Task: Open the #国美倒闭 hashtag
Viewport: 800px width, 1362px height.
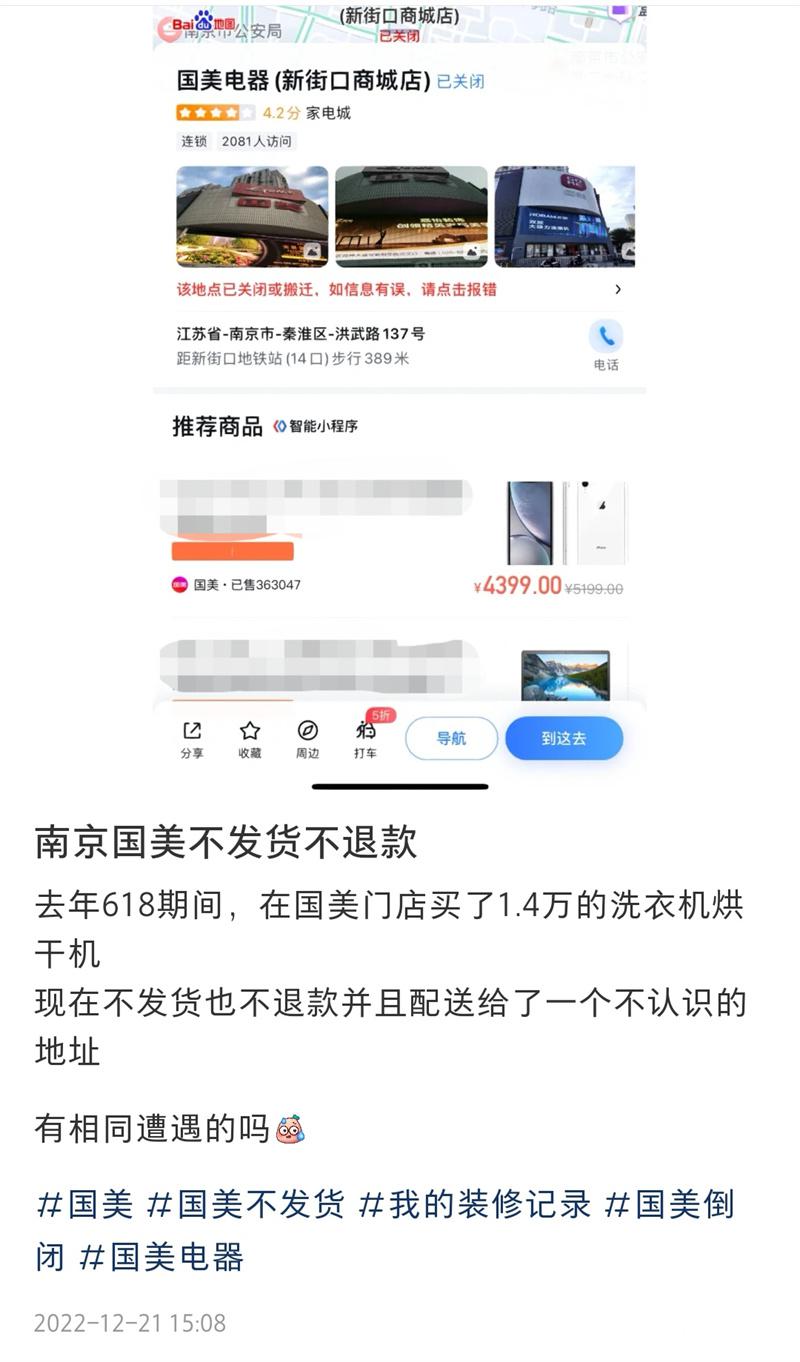Action: pyautogui.click(x=670, y=1204)
